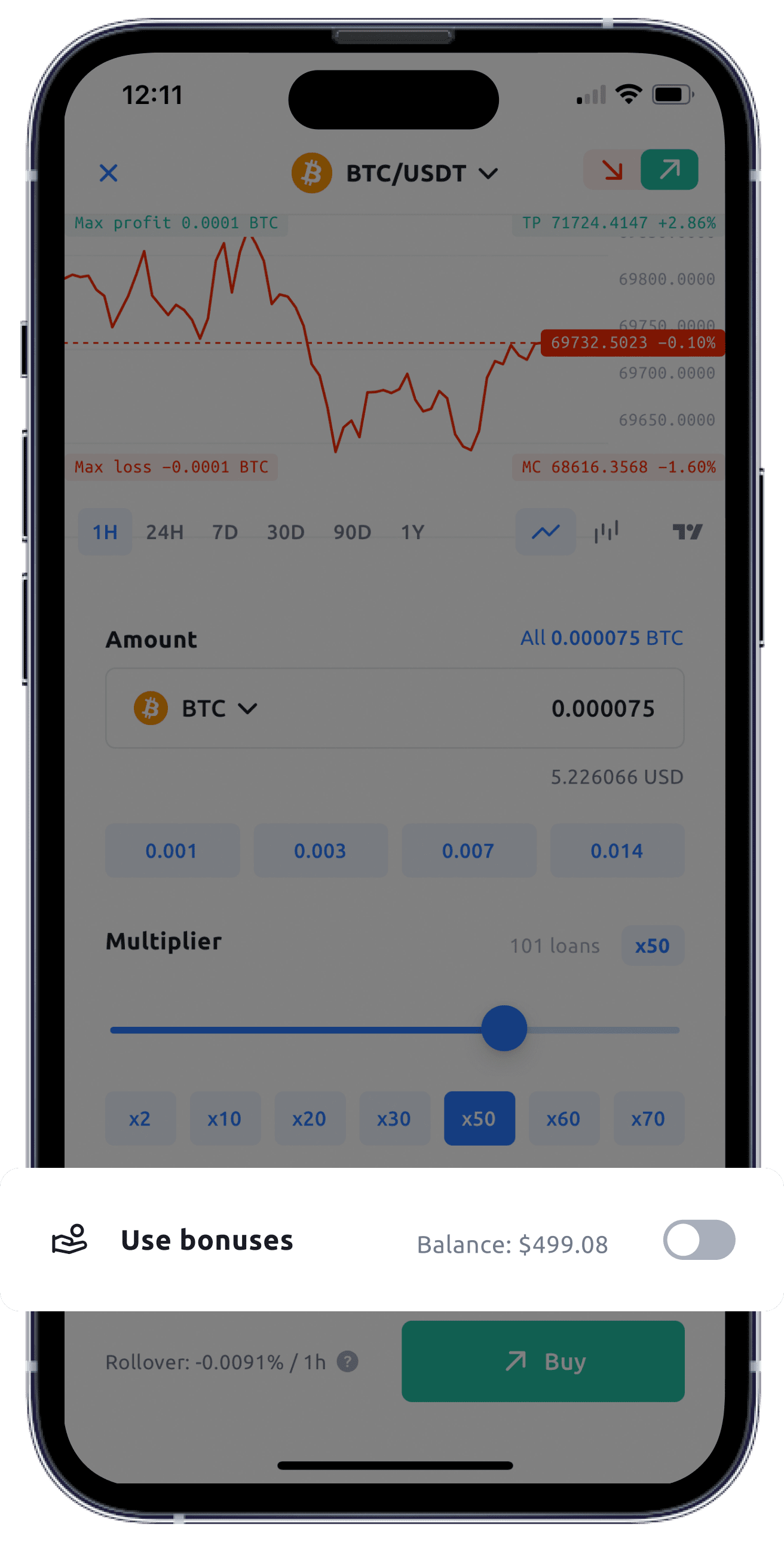Tap the multiplier slider handle
The height and width of the screenshot is (1542, 784).
pyautogui.click(x=504, y=1029)
